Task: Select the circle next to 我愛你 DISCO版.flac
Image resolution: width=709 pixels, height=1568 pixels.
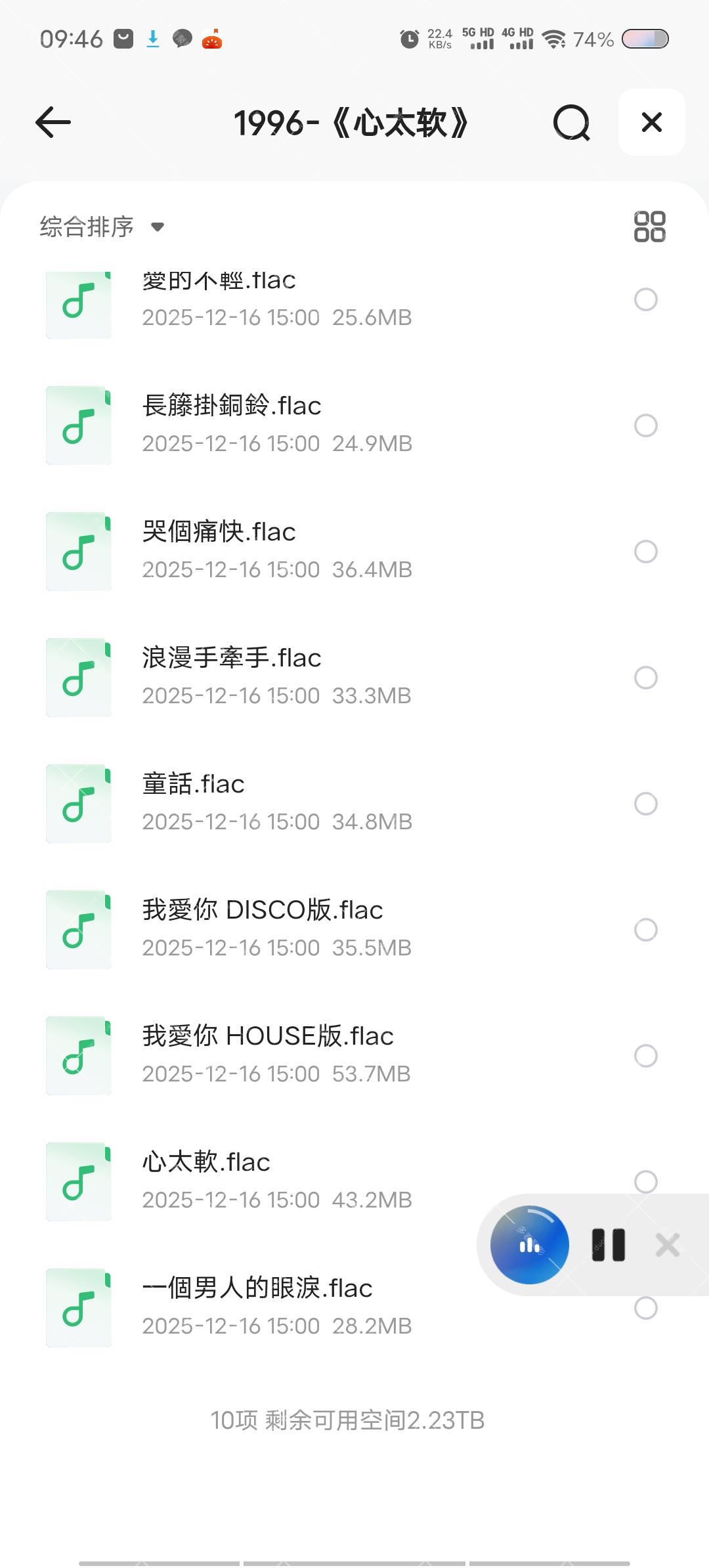Action: point(646,929)
